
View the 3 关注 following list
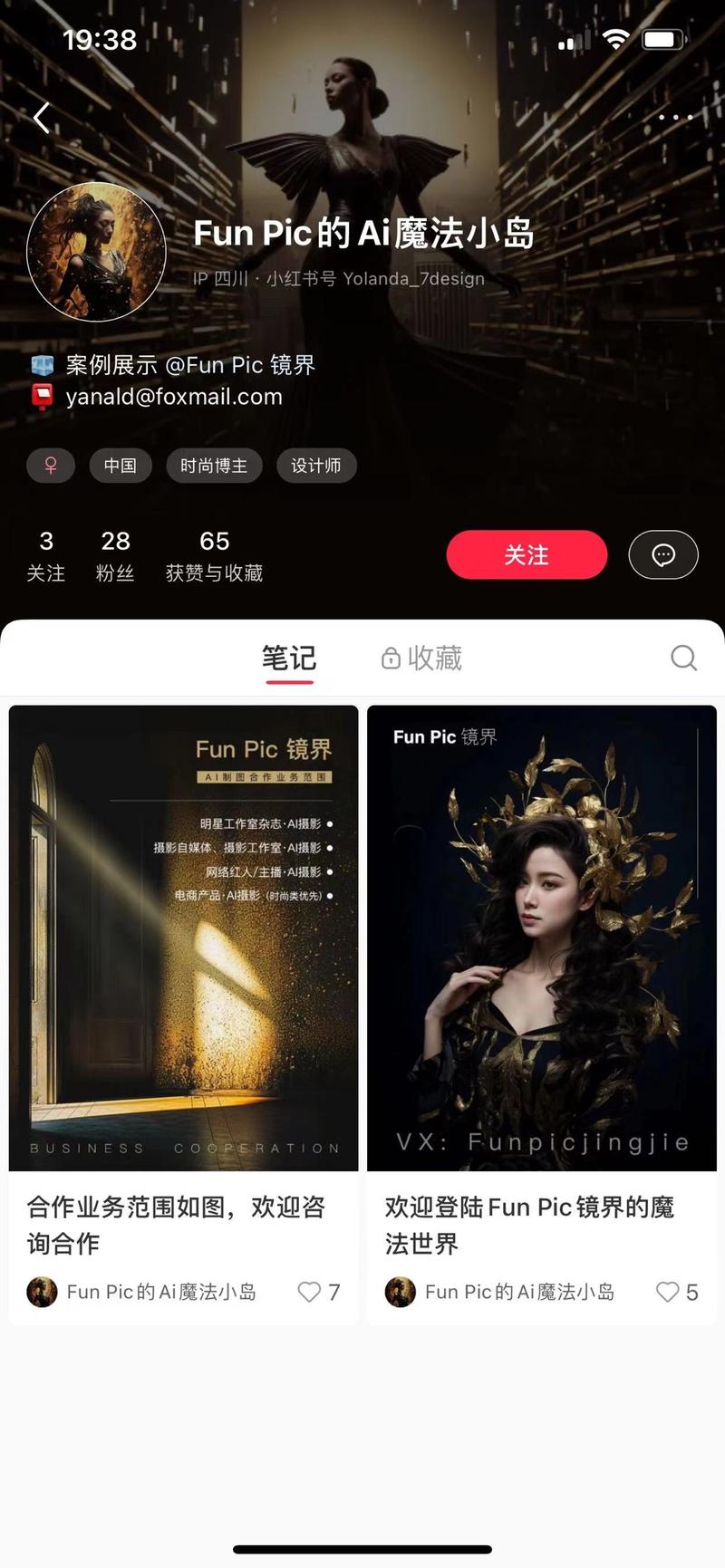46,555
